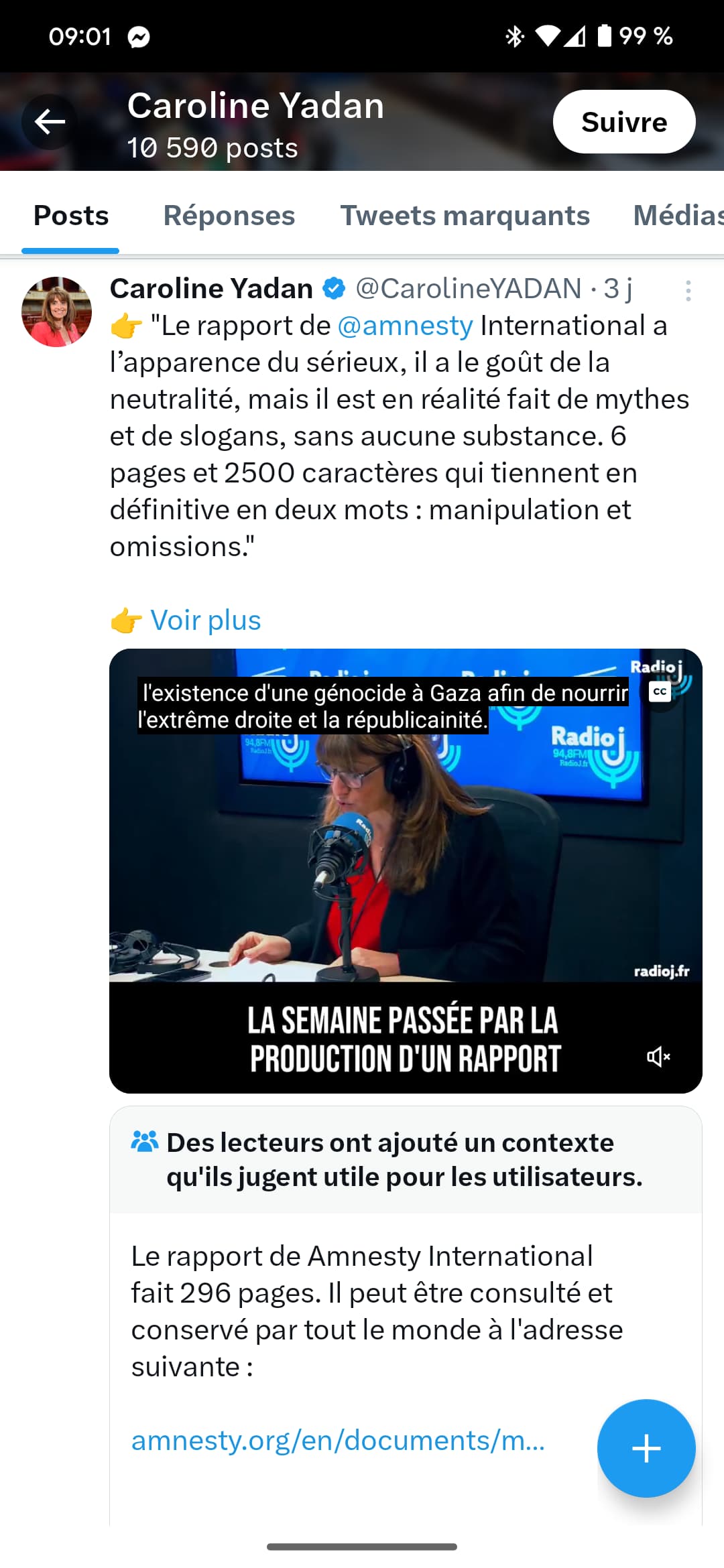The height and width of the screenshot is (1568, 724).
Task: Switch to the Réponses tab
Action: pyautogui.click(x=229, y=216)
